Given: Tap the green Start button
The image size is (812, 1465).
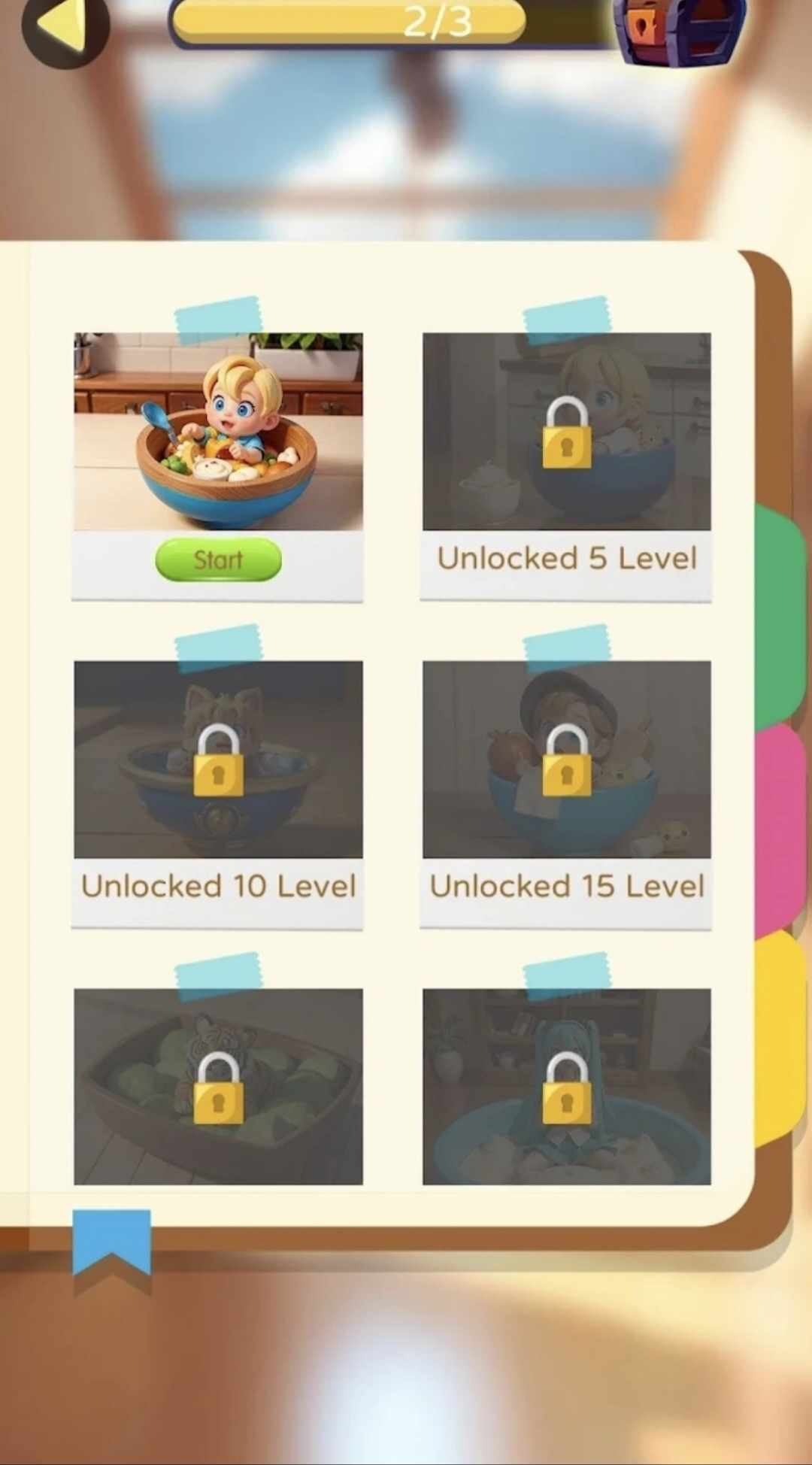Looking at the screenshot, I should [218, 560].
